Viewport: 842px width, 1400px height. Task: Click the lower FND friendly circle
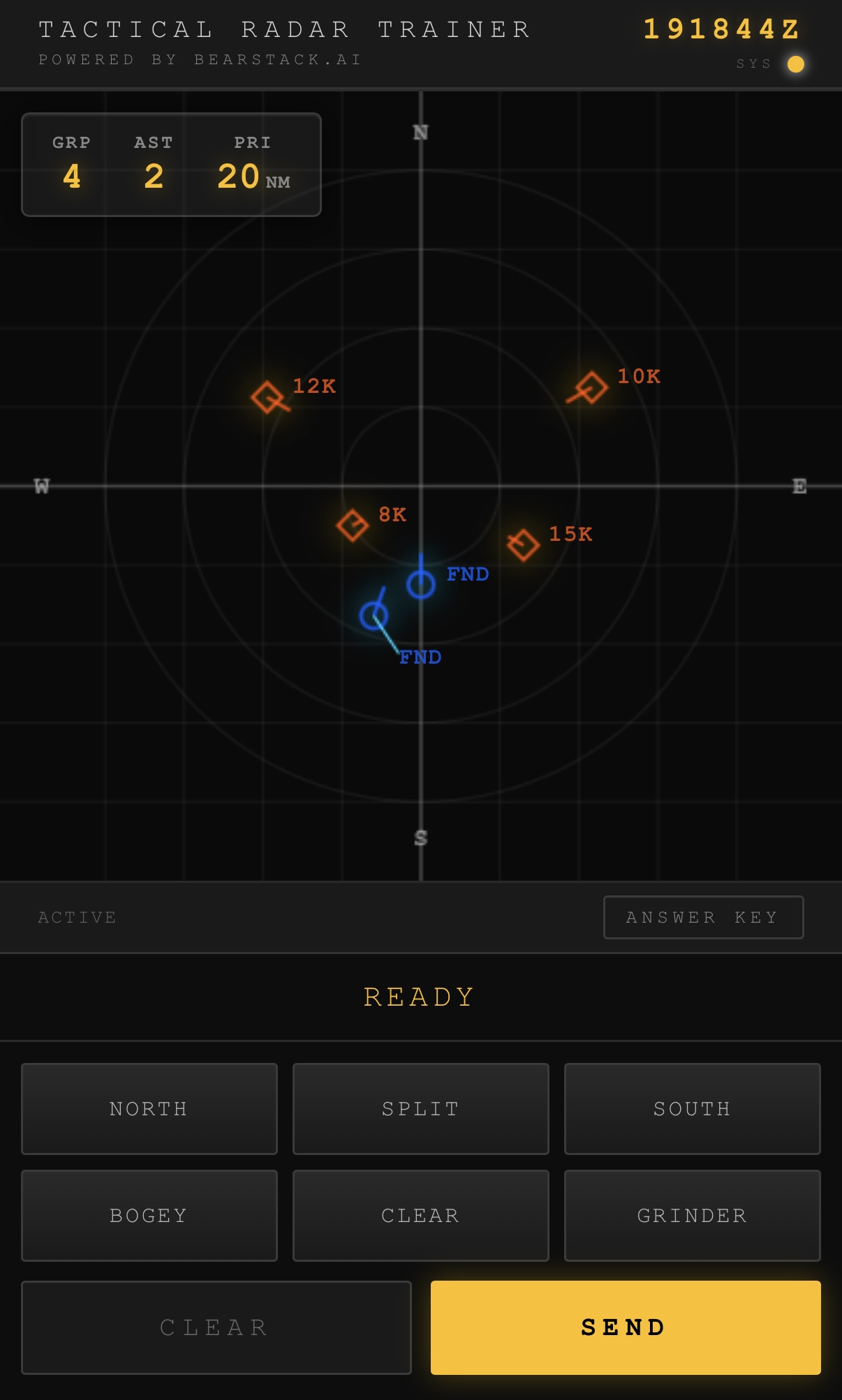pos(376,616)
